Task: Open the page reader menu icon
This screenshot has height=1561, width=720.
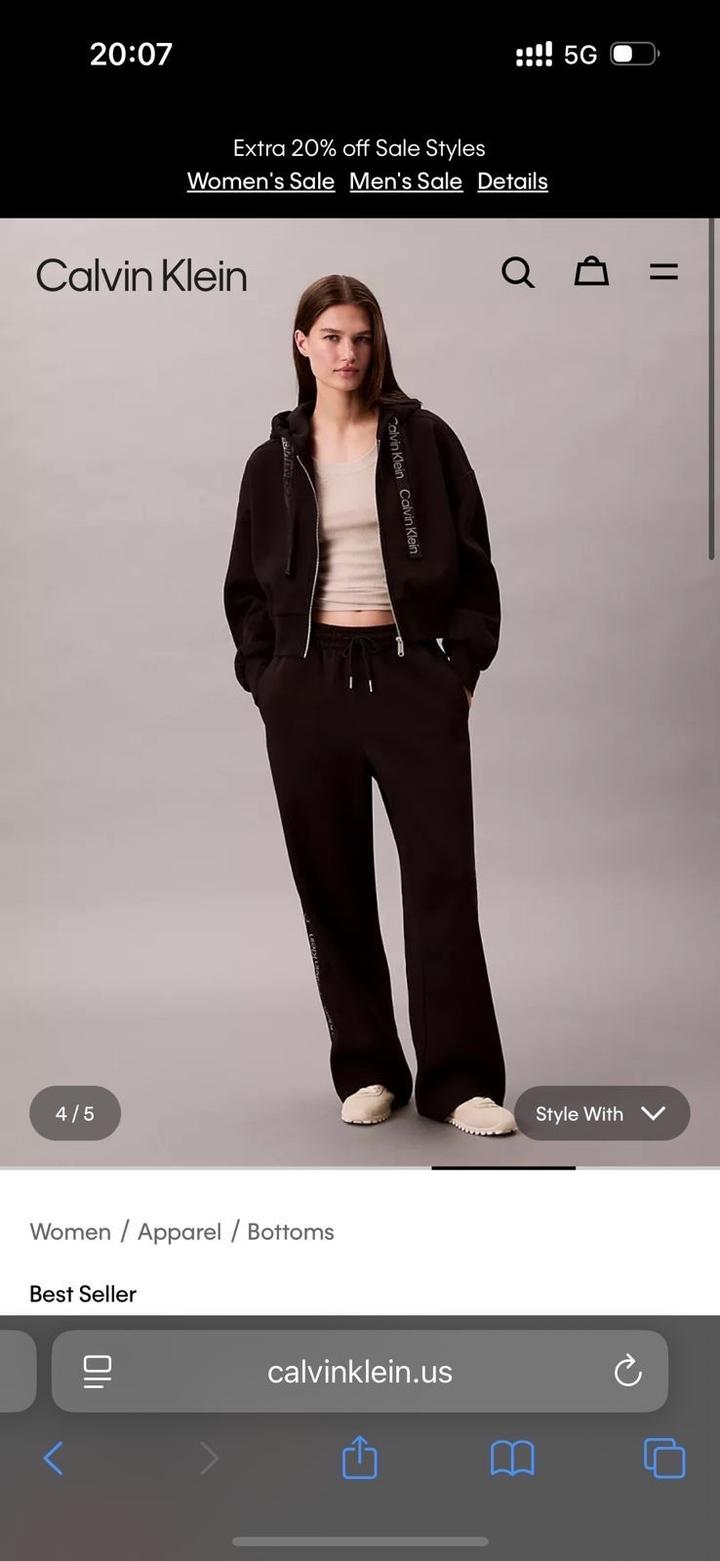Action: click(97, 1371)
